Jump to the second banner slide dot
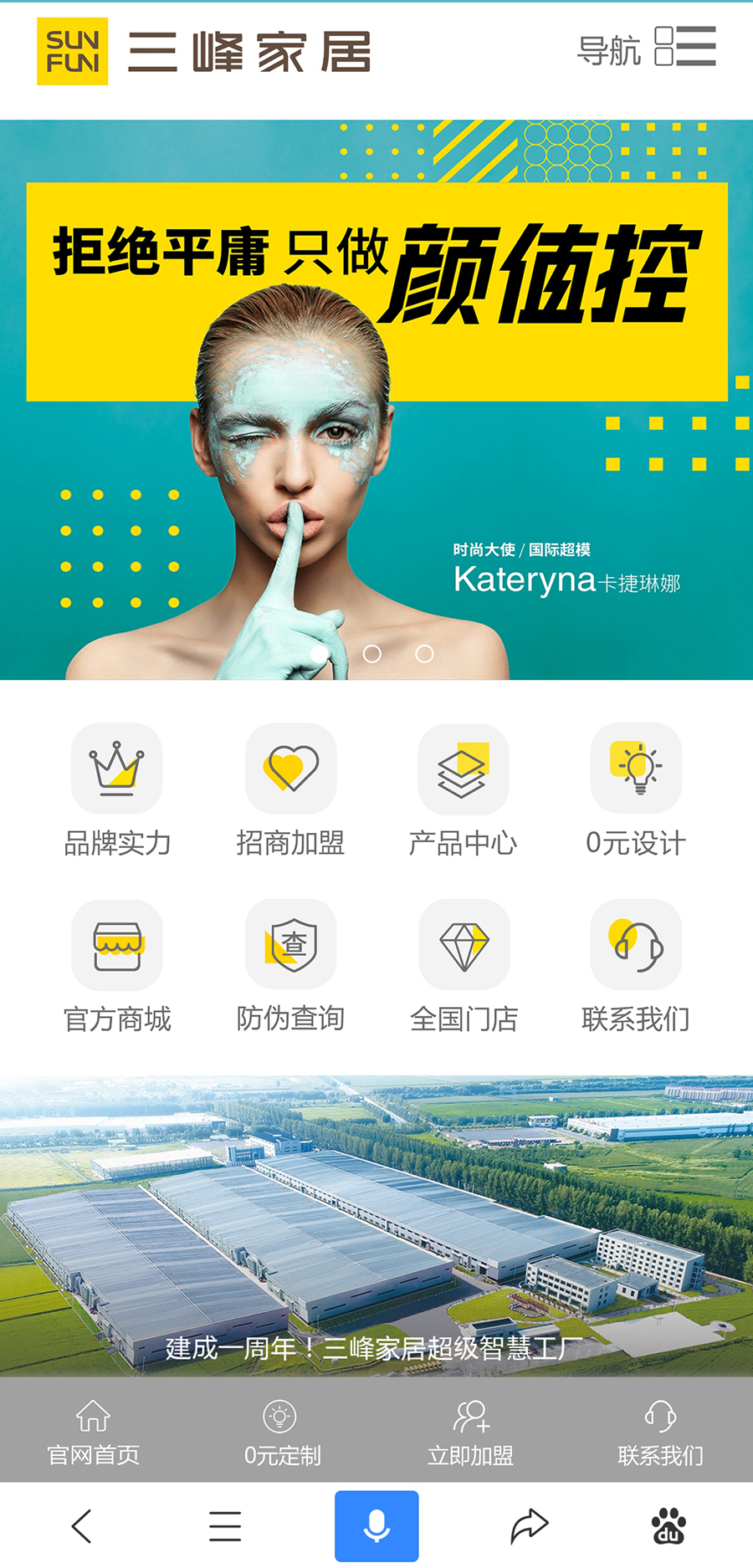This screenshot has height=1568, width=753. pos(372,654)
